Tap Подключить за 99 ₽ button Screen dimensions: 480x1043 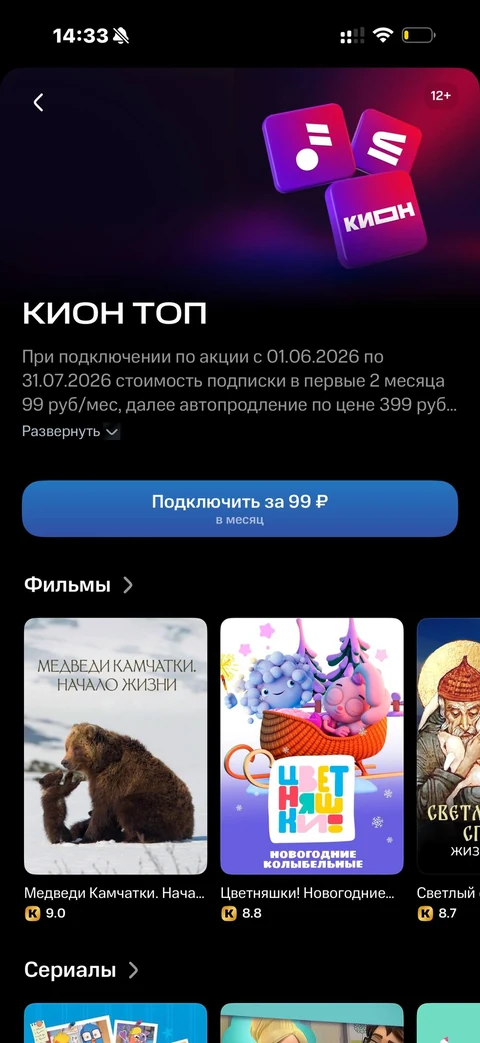point(240,509)
